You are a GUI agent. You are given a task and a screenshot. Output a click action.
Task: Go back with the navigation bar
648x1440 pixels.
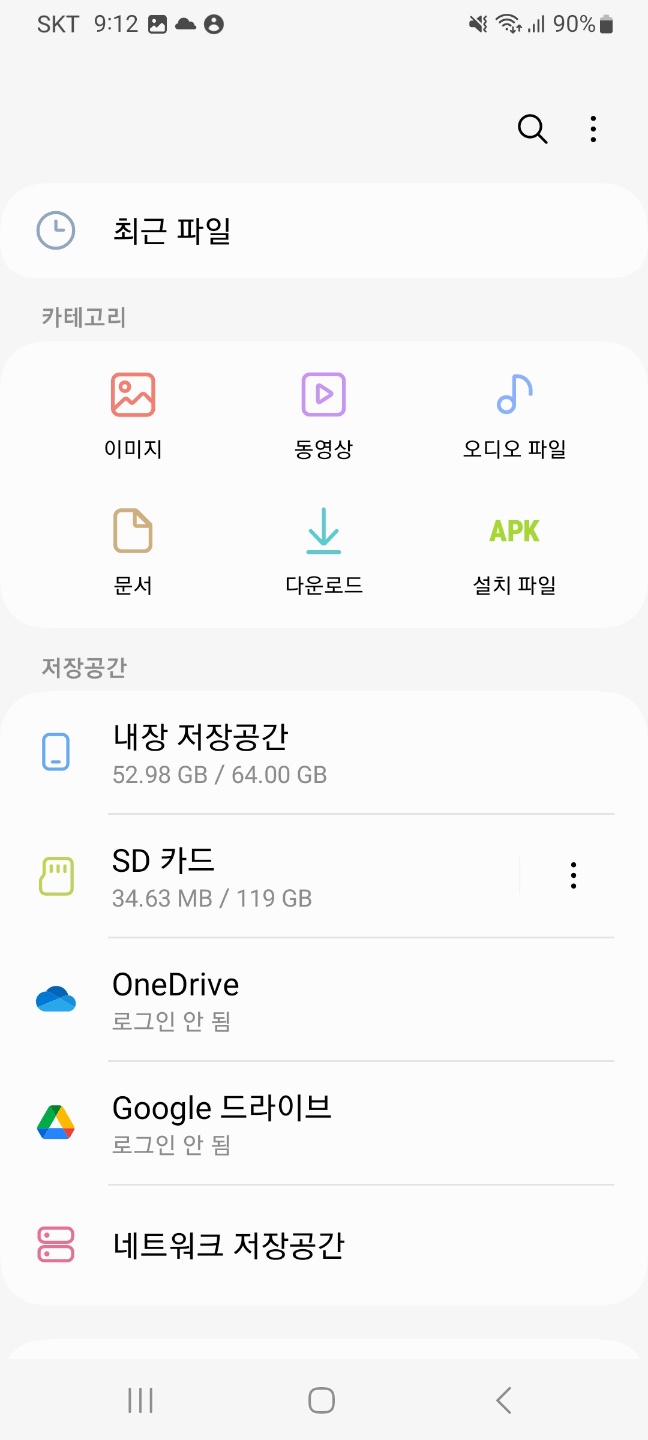pos(504,1400)
